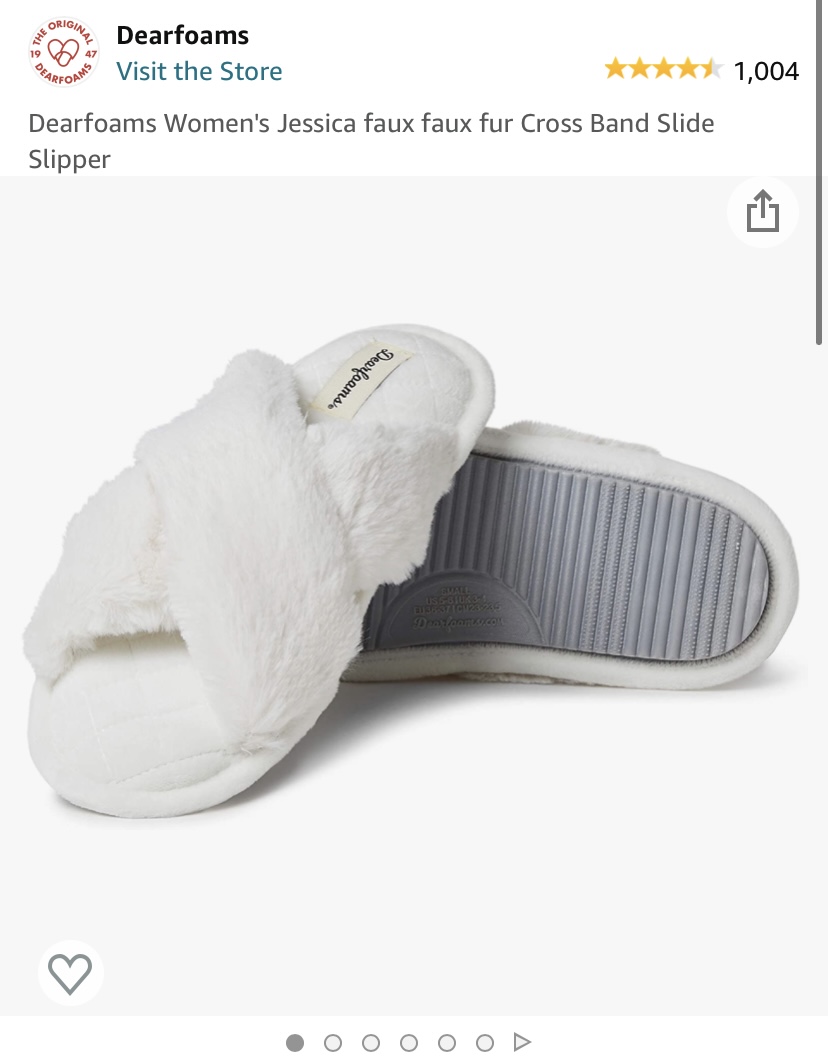Screen dimensions: 828x1061
Task: Add slipper to wish list heart
Action: (x=70, y=973)
